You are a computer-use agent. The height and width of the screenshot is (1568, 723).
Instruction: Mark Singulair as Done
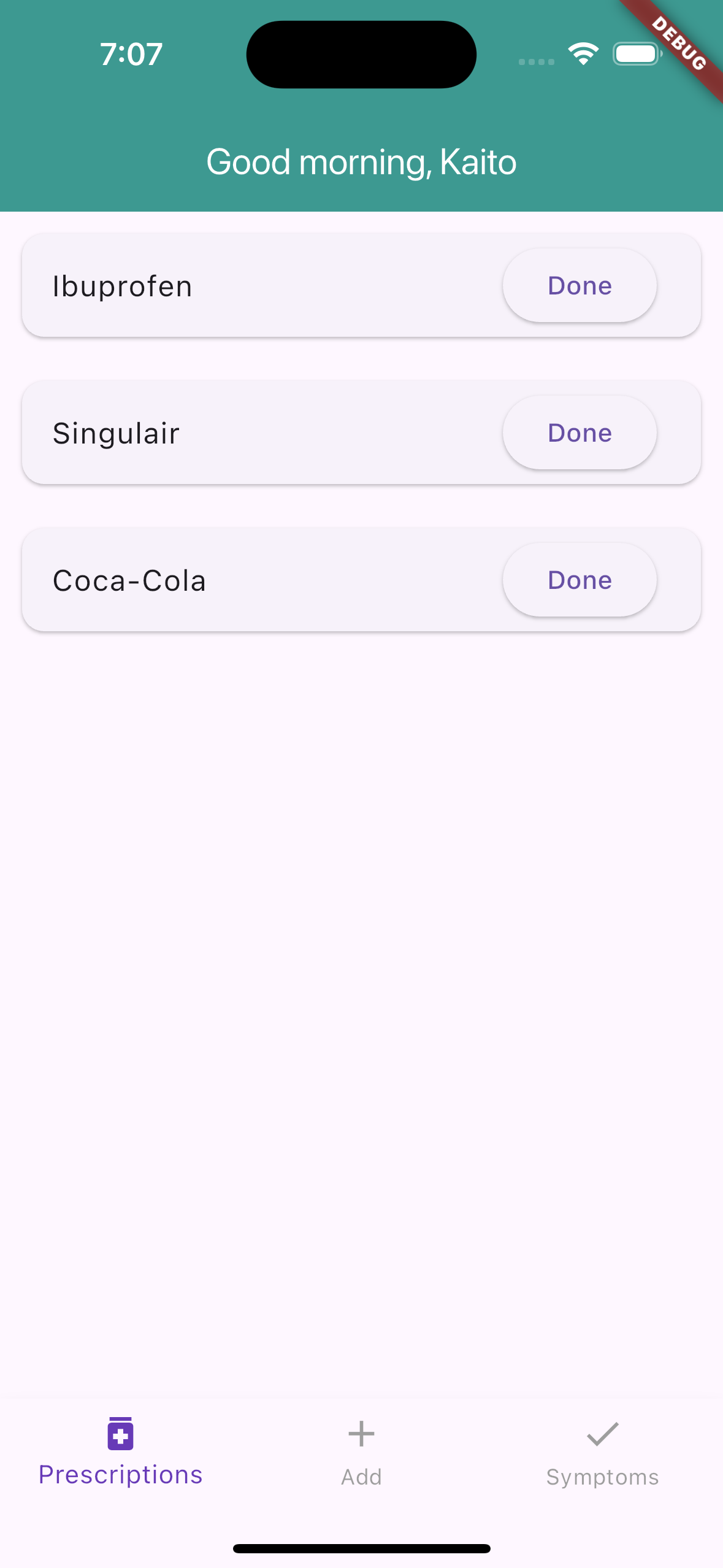580,433
